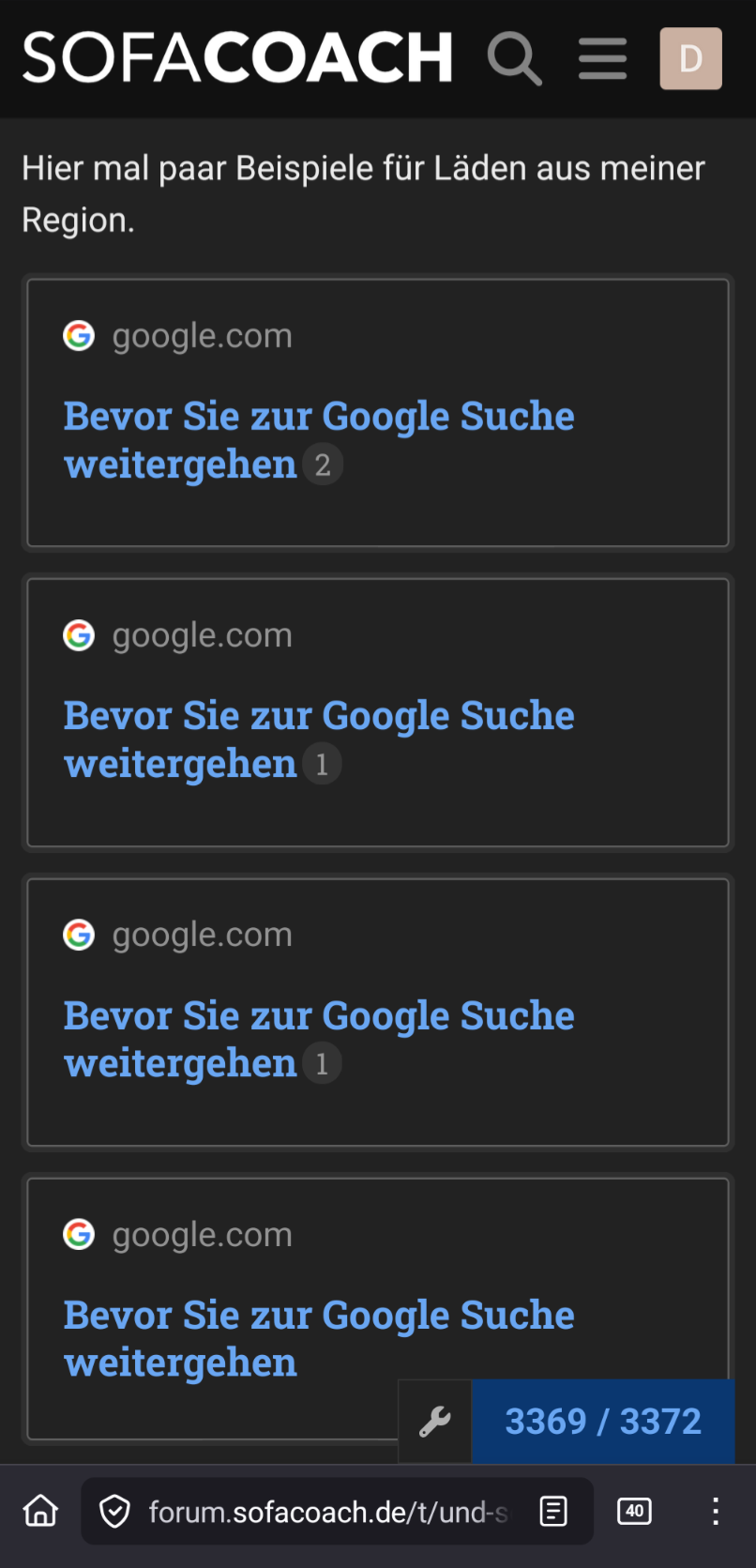Open the Google link with 2 clicks

[318, 439]
